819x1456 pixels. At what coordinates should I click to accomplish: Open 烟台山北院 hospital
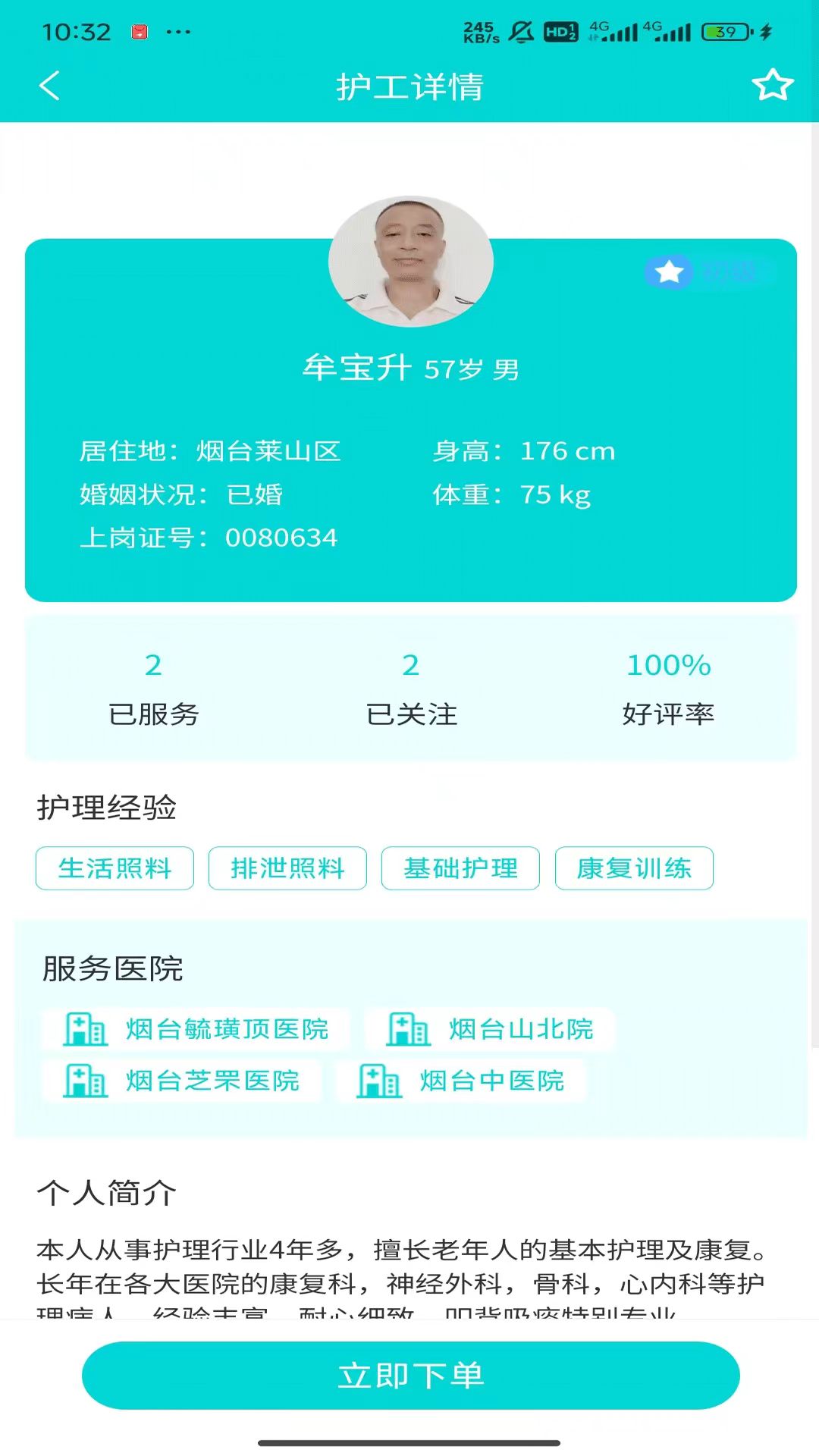click(490, 1029)
